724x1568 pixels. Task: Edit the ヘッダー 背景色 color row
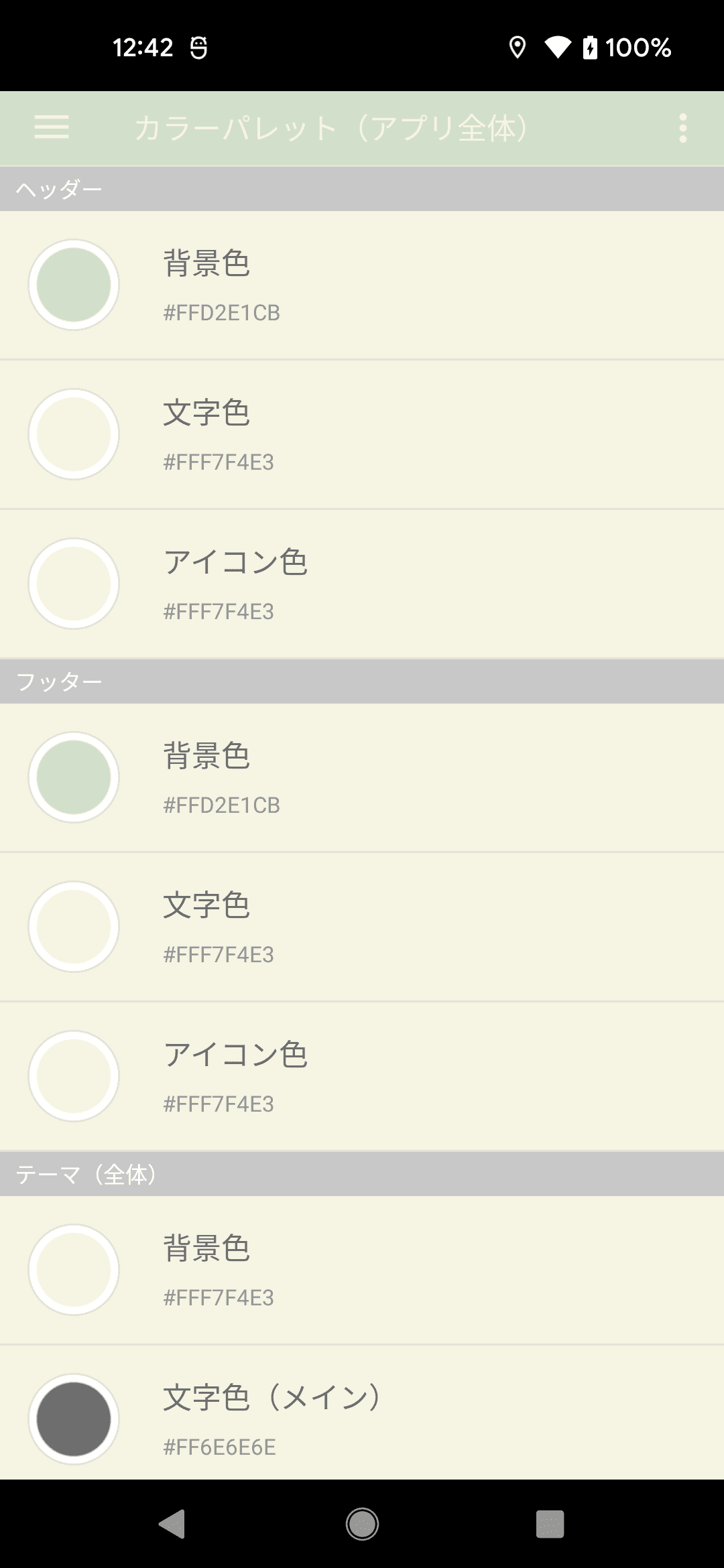click(x=362, y=285)
